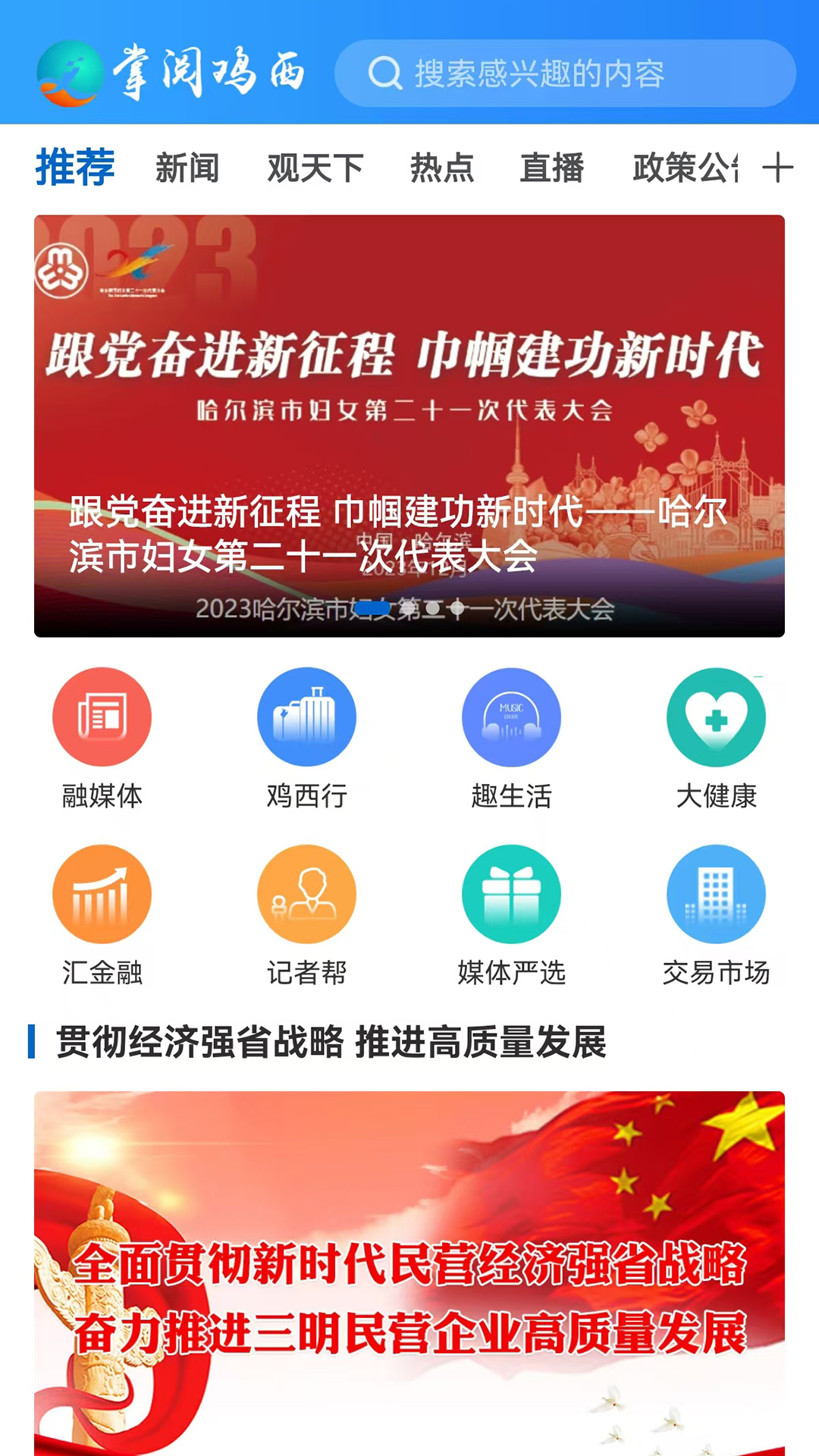The height and width of the screenshot is (1456, 819).
Task: Tap the 大健康 heart health icon
Action: 716,717
